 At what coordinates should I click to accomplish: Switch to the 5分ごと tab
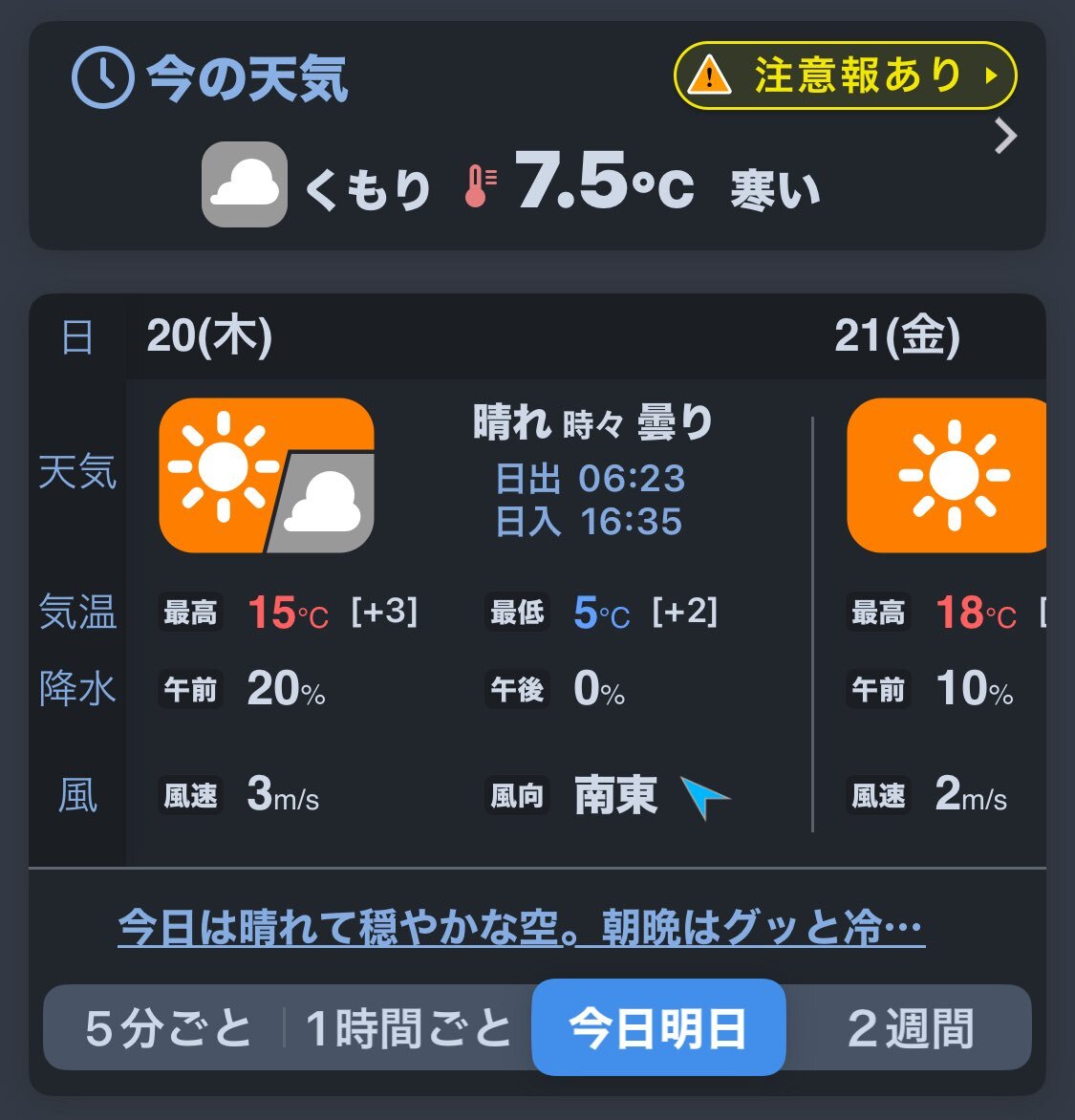[168, 1028]
